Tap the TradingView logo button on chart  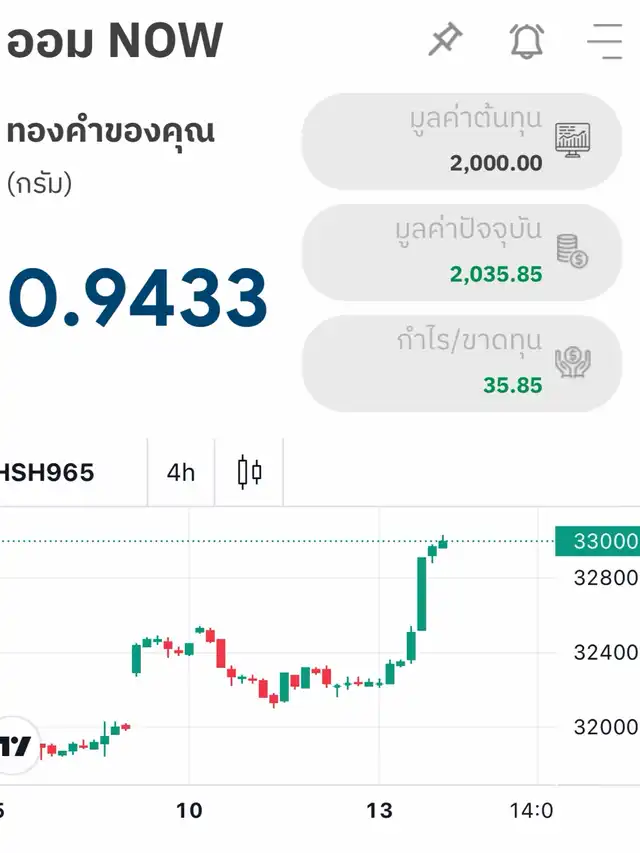16,746
